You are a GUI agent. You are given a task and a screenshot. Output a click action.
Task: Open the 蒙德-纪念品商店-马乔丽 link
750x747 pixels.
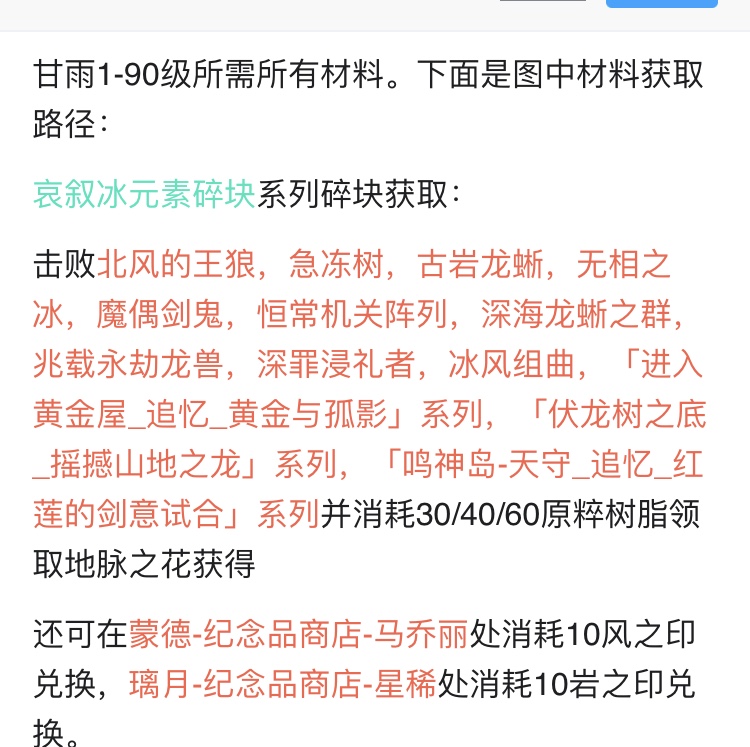298,635
